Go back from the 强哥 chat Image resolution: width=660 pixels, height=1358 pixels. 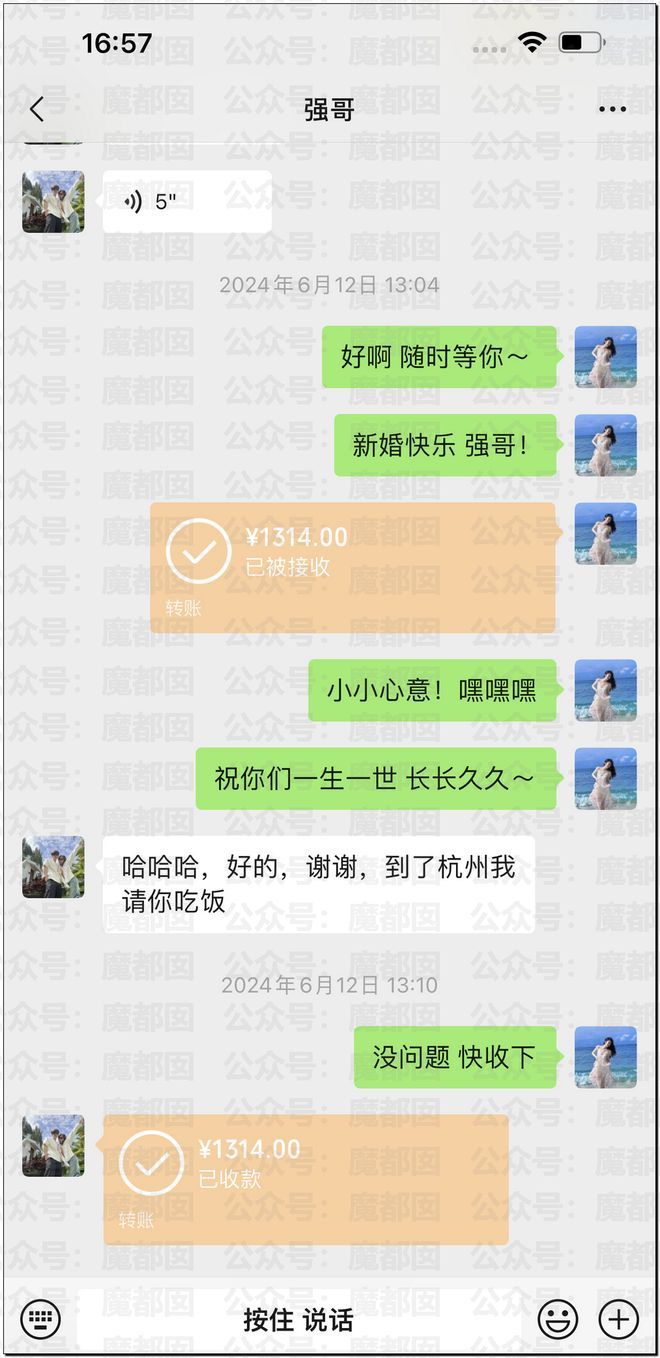(x=37, y=109)
